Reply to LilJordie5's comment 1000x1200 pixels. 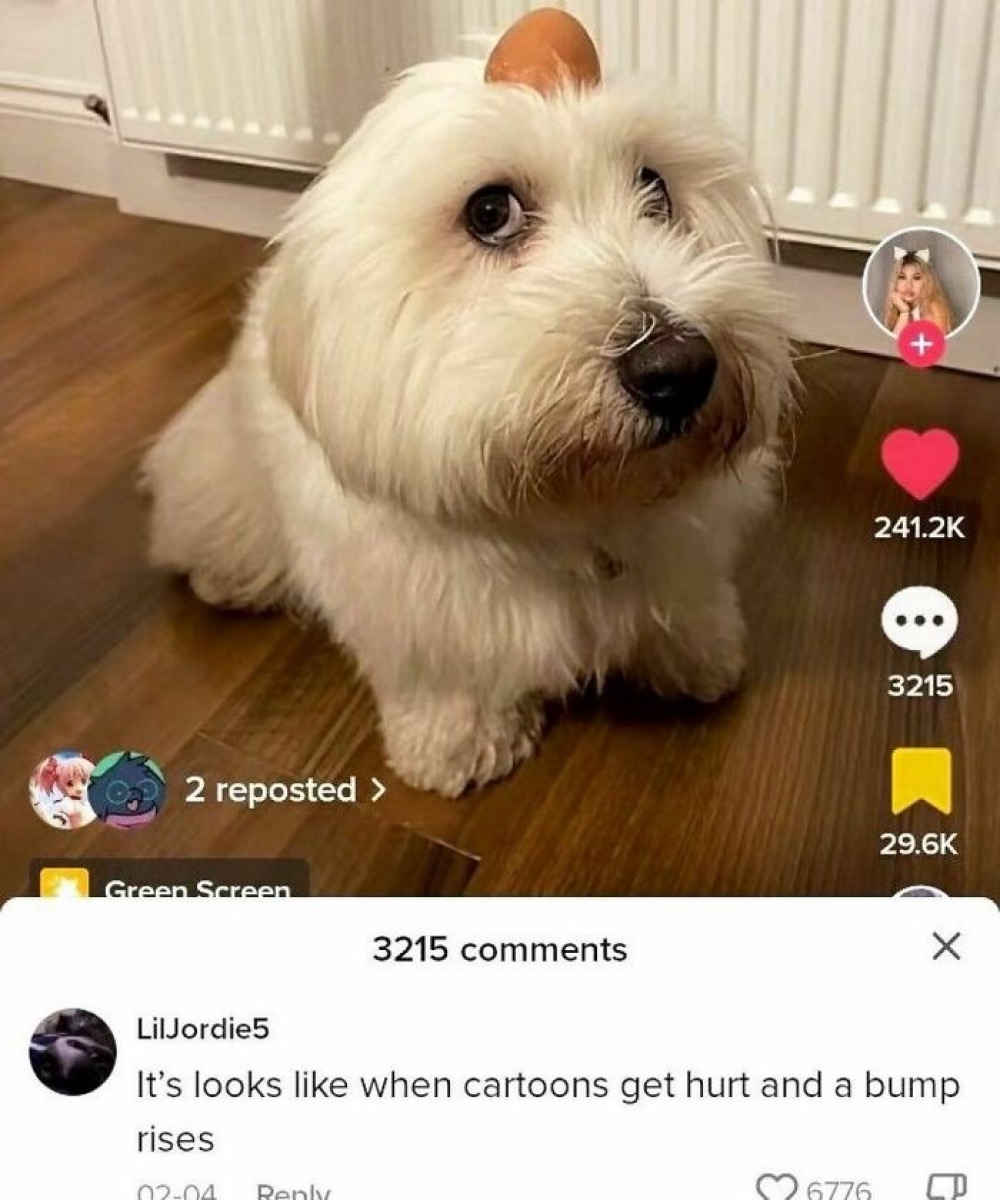coord(293,1192)
